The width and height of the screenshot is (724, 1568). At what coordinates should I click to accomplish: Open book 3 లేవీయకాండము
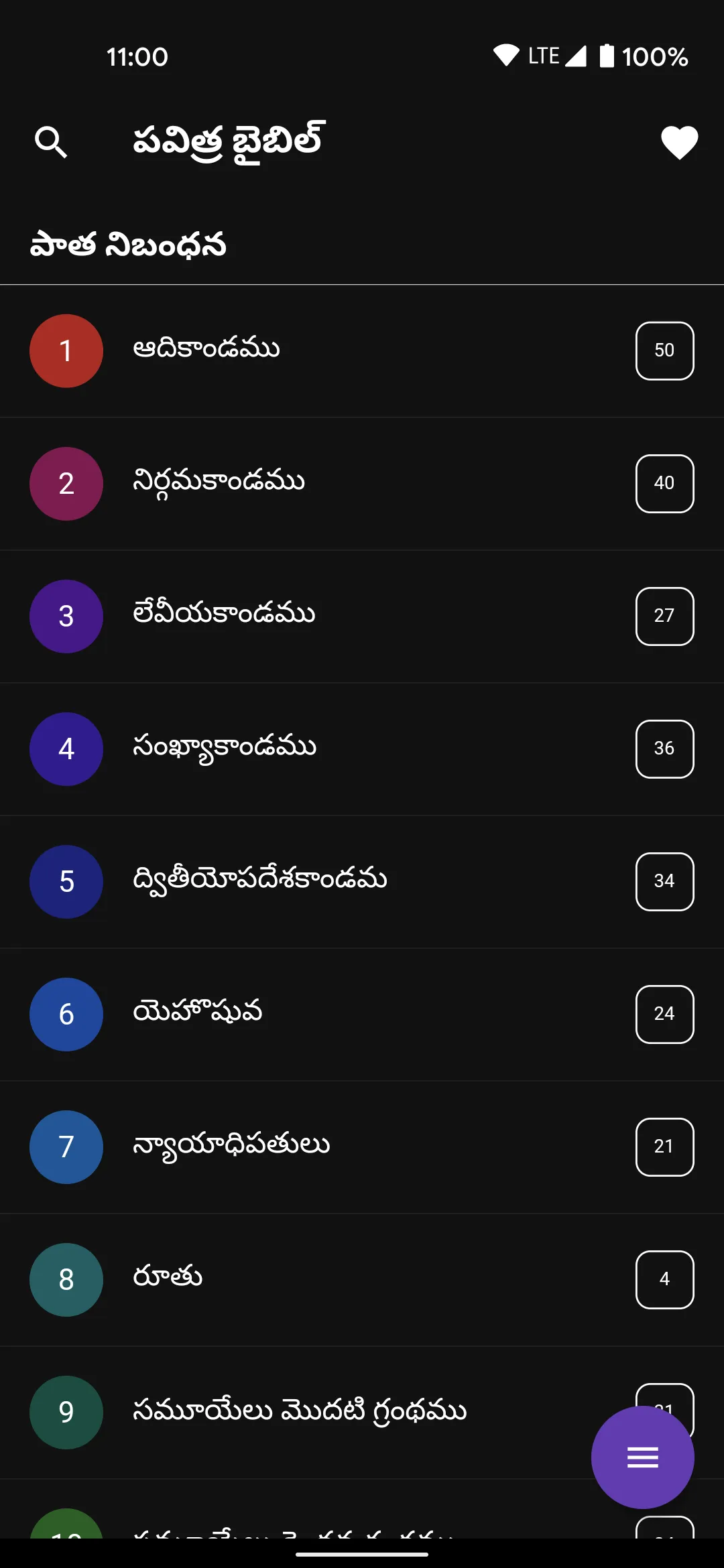tap(362, 616)
